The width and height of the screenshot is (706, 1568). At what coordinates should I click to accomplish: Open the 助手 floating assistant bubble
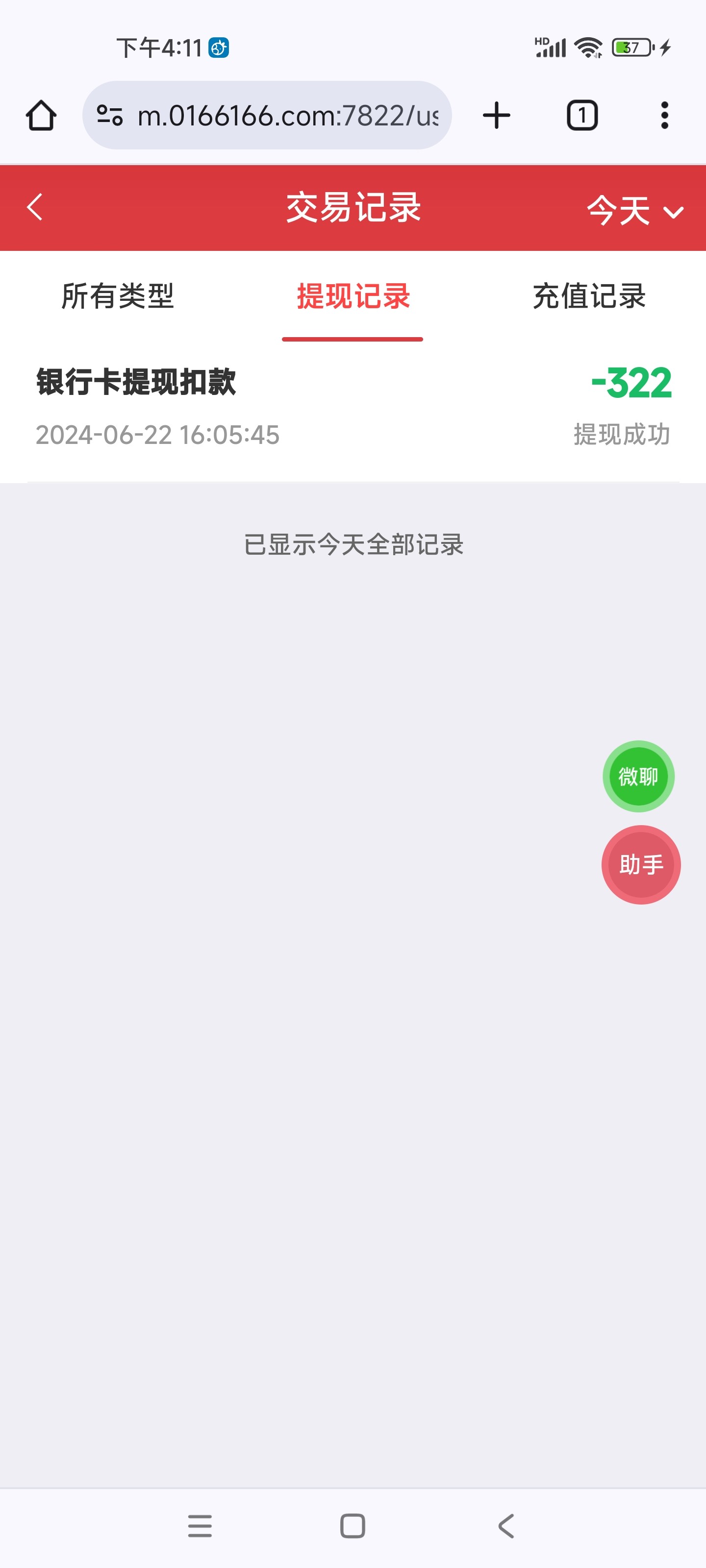click(x=640, y=864)
